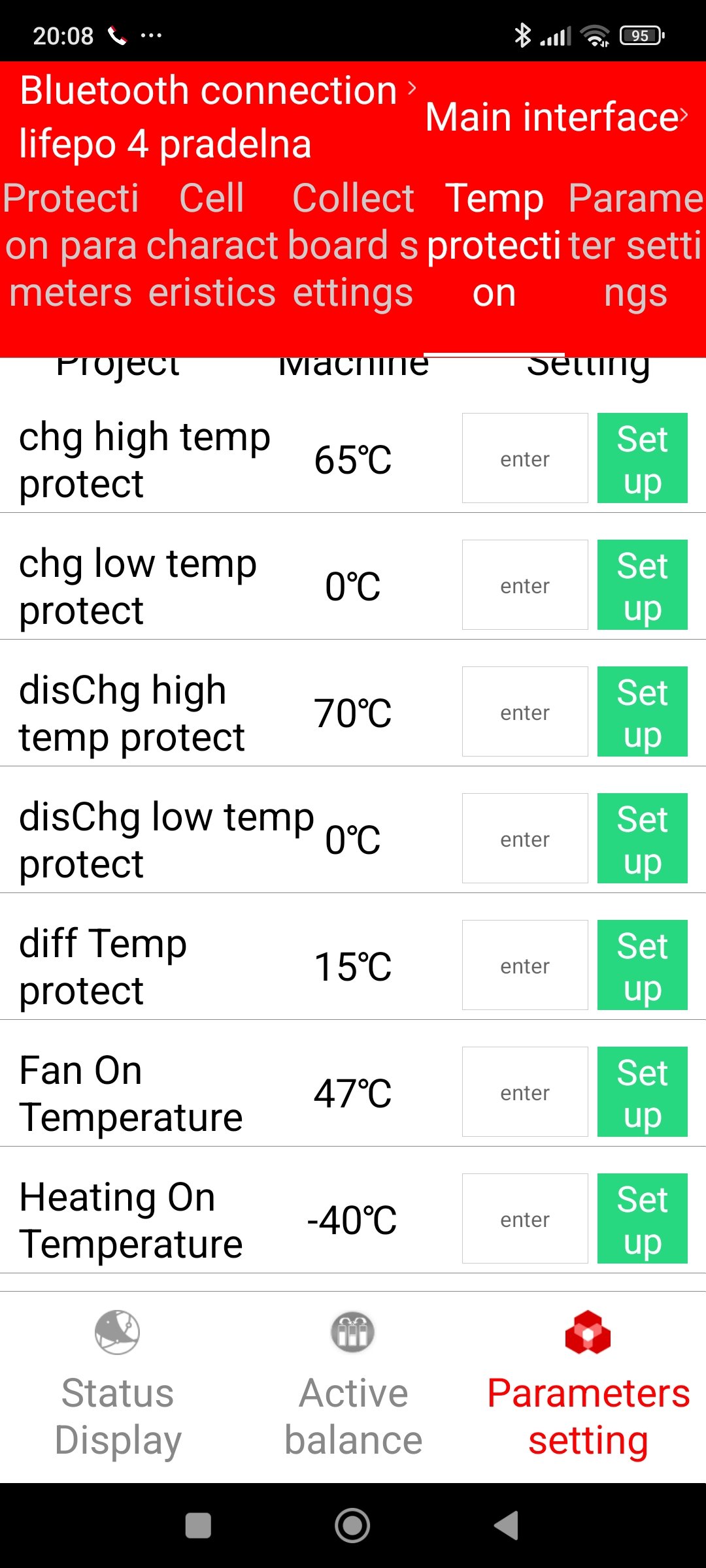Open the Bluetooth connection screen
This screenshot has width=706, height=1568.
coord(216,91)
